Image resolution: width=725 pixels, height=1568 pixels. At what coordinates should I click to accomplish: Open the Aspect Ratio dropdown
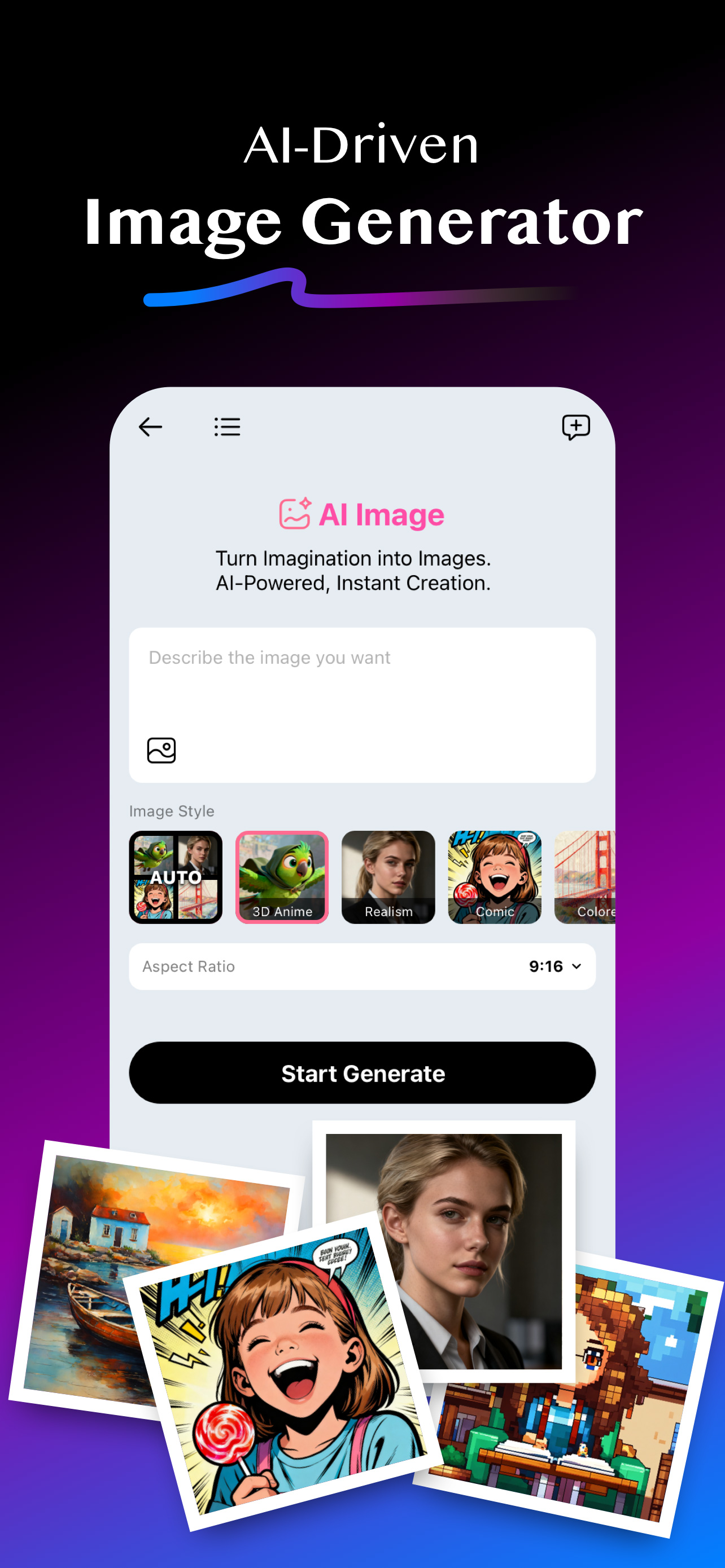pyautogui.click(x=362, y=966)
